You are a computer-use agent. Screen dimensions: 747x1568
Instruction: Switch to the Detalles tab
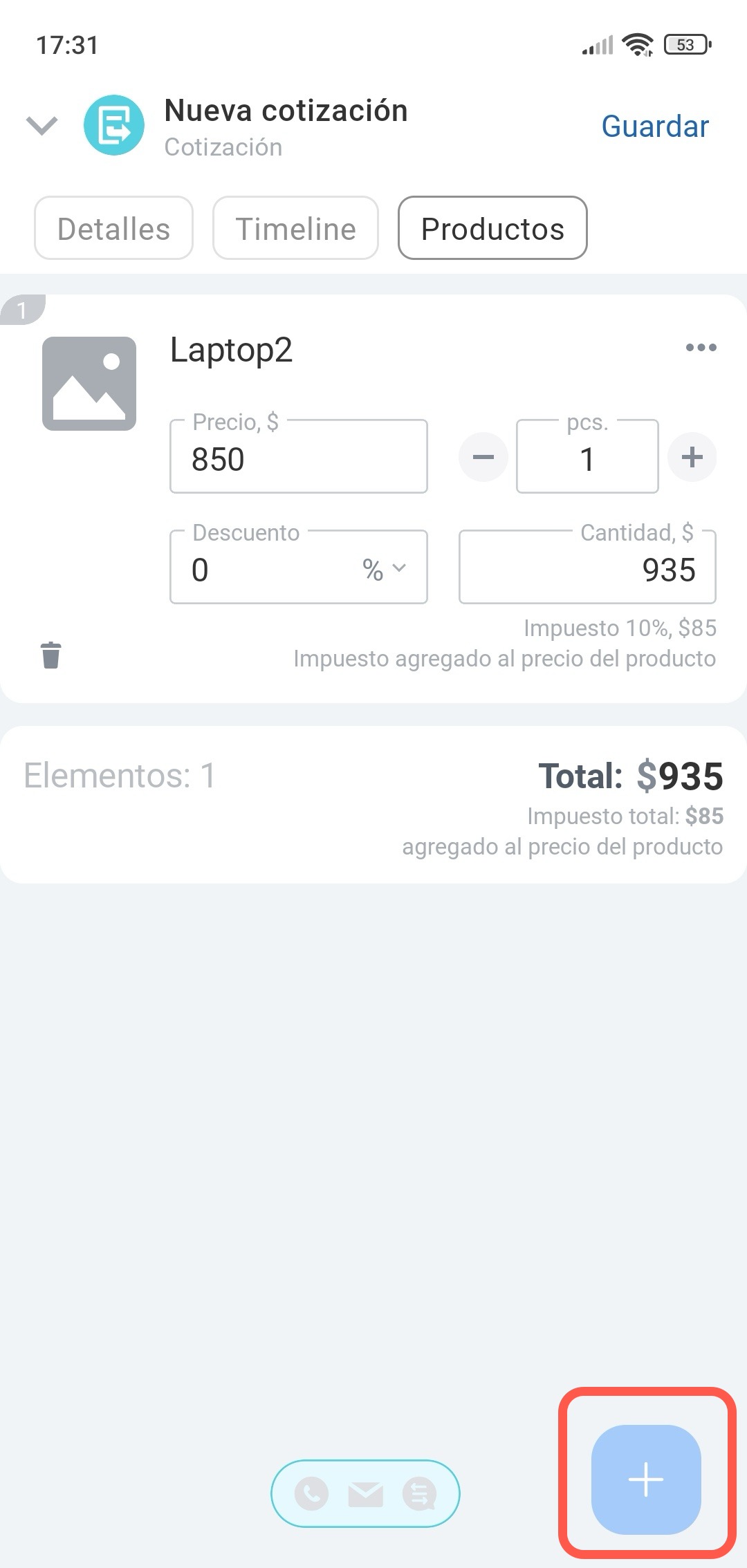click(x=113, y=228)
